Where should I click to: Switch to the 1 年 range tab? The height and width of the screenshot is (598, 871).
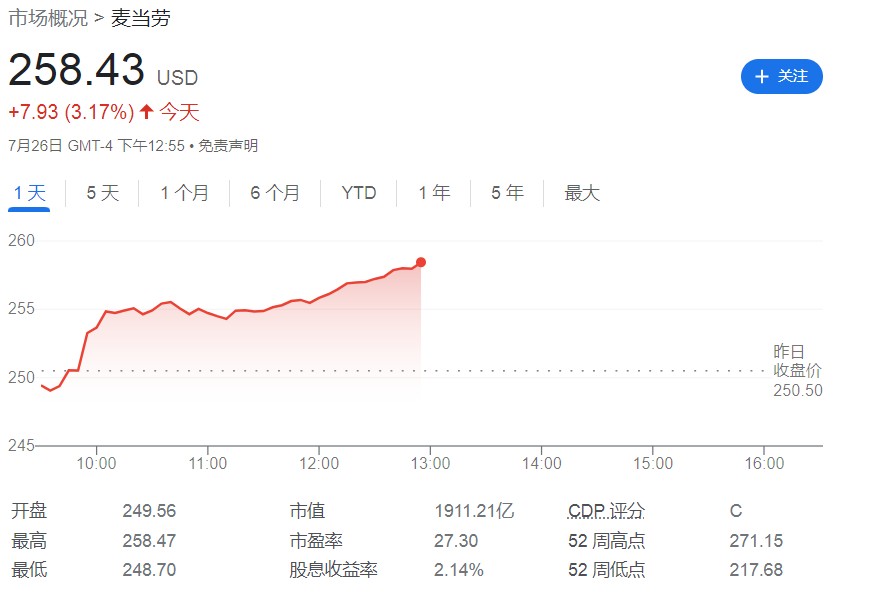pyautogui.click(x=434, y=193)
